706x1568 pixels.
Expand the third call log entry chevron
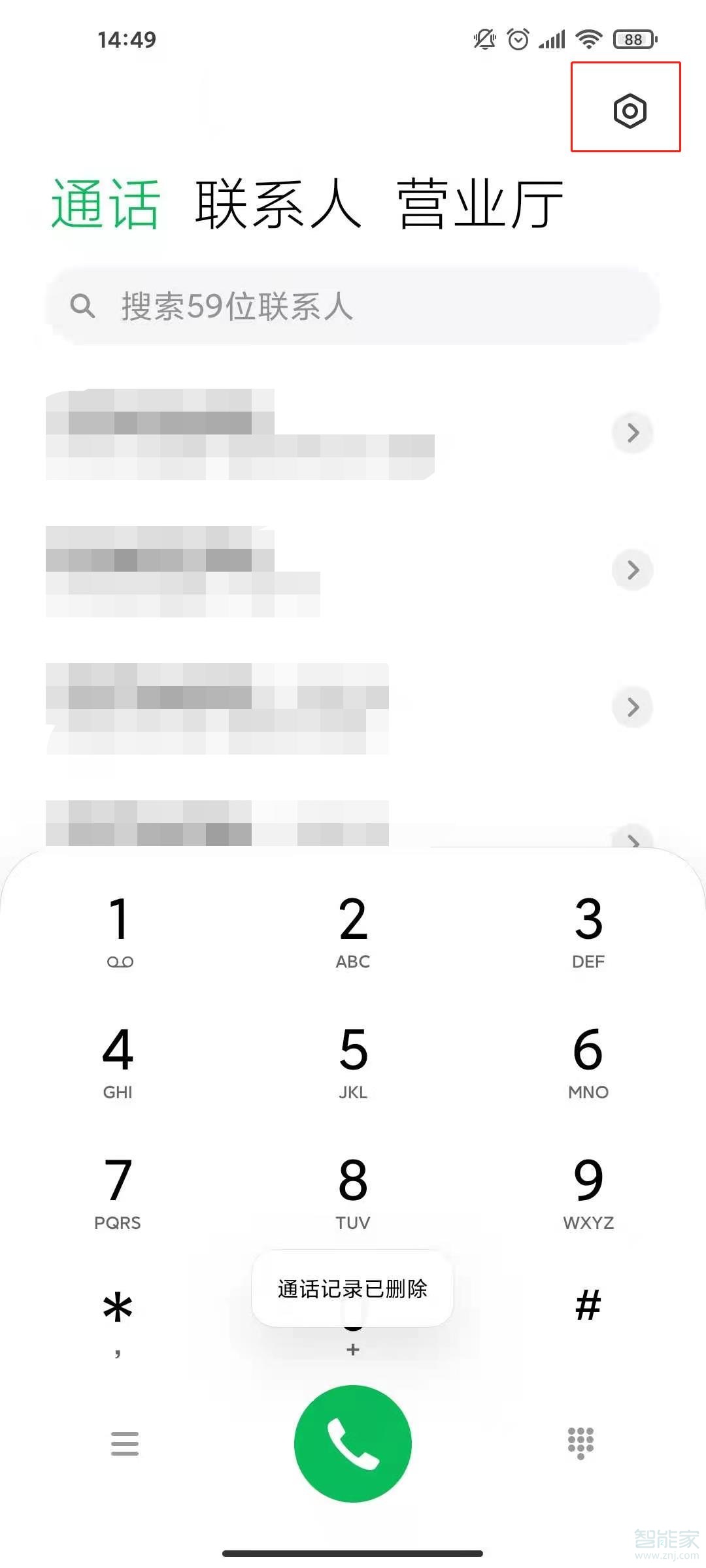[x=632, y=708]
